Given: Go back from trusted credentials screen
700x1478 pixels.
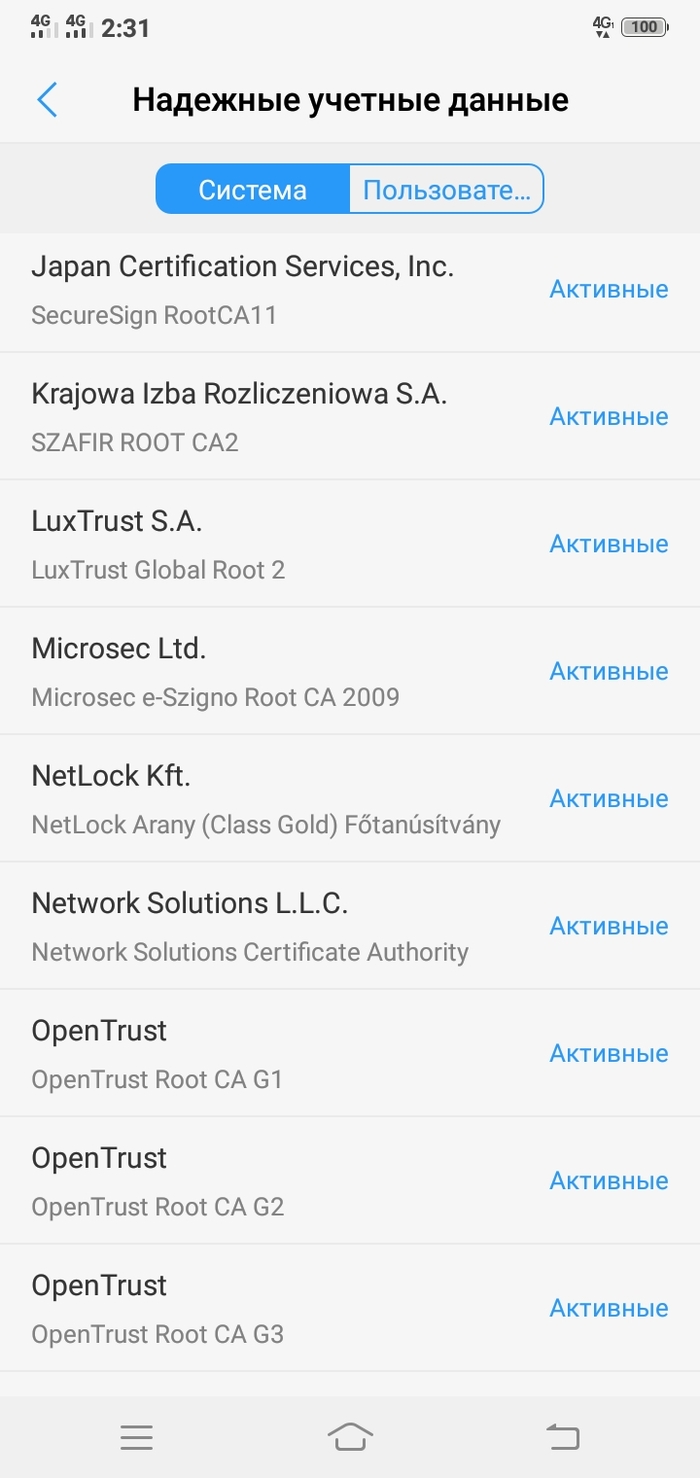Looking at the screenshot, I should [47, 100].
